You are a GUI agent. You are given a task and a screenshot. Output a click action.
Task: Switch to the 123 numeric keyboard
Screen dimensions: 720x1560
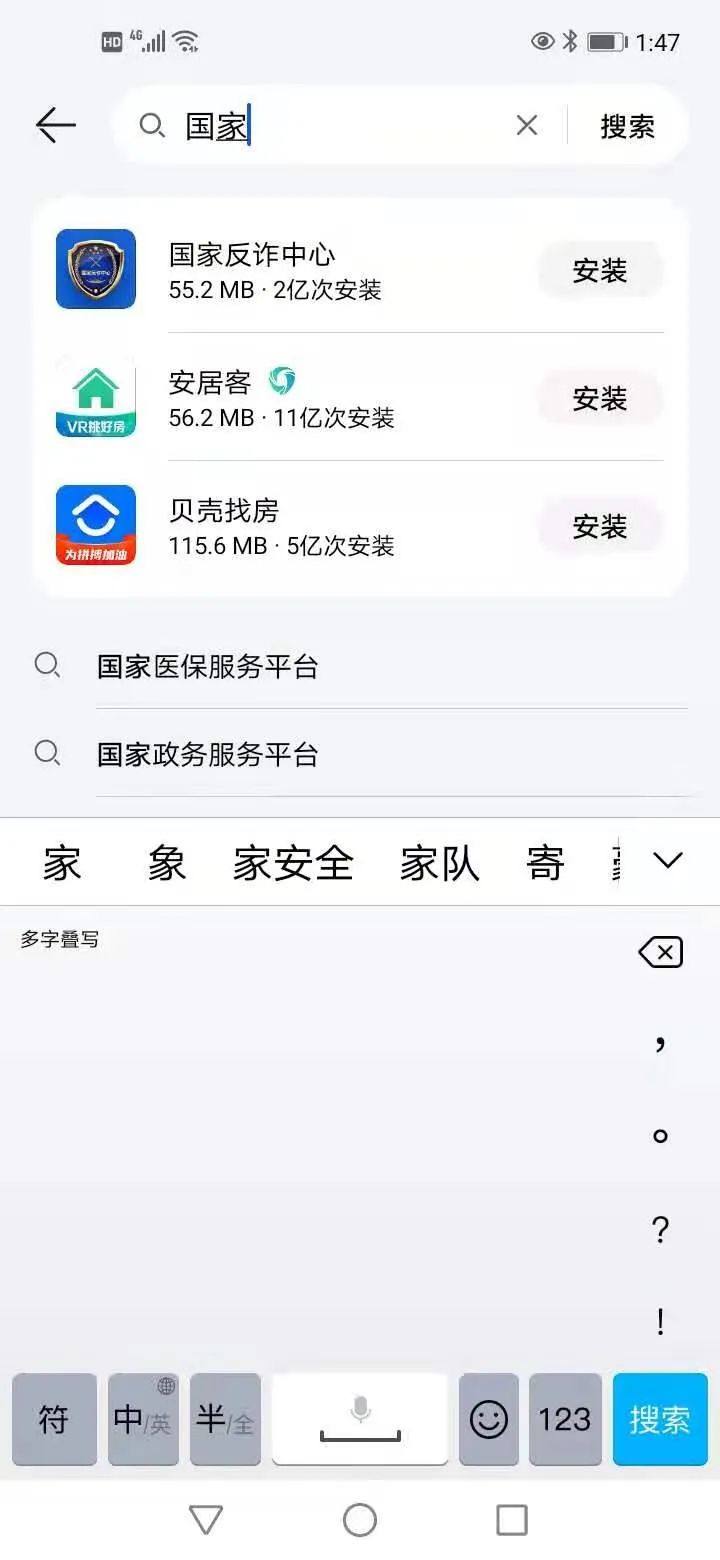[565, 1419]
